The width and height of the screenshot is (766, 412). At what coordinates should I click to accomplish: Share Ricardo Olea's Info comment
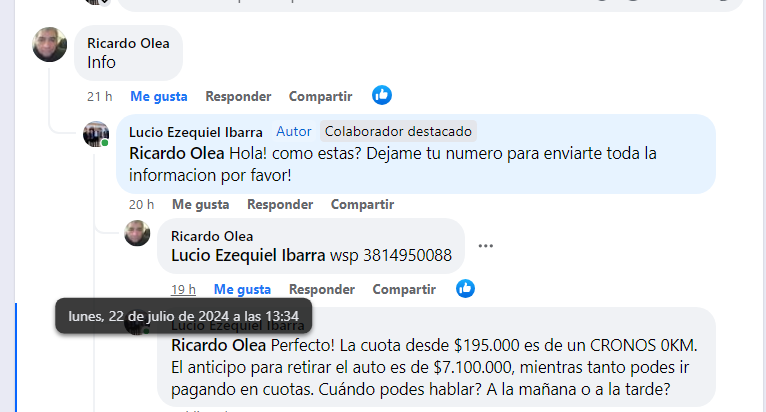(x=320, y=96)
